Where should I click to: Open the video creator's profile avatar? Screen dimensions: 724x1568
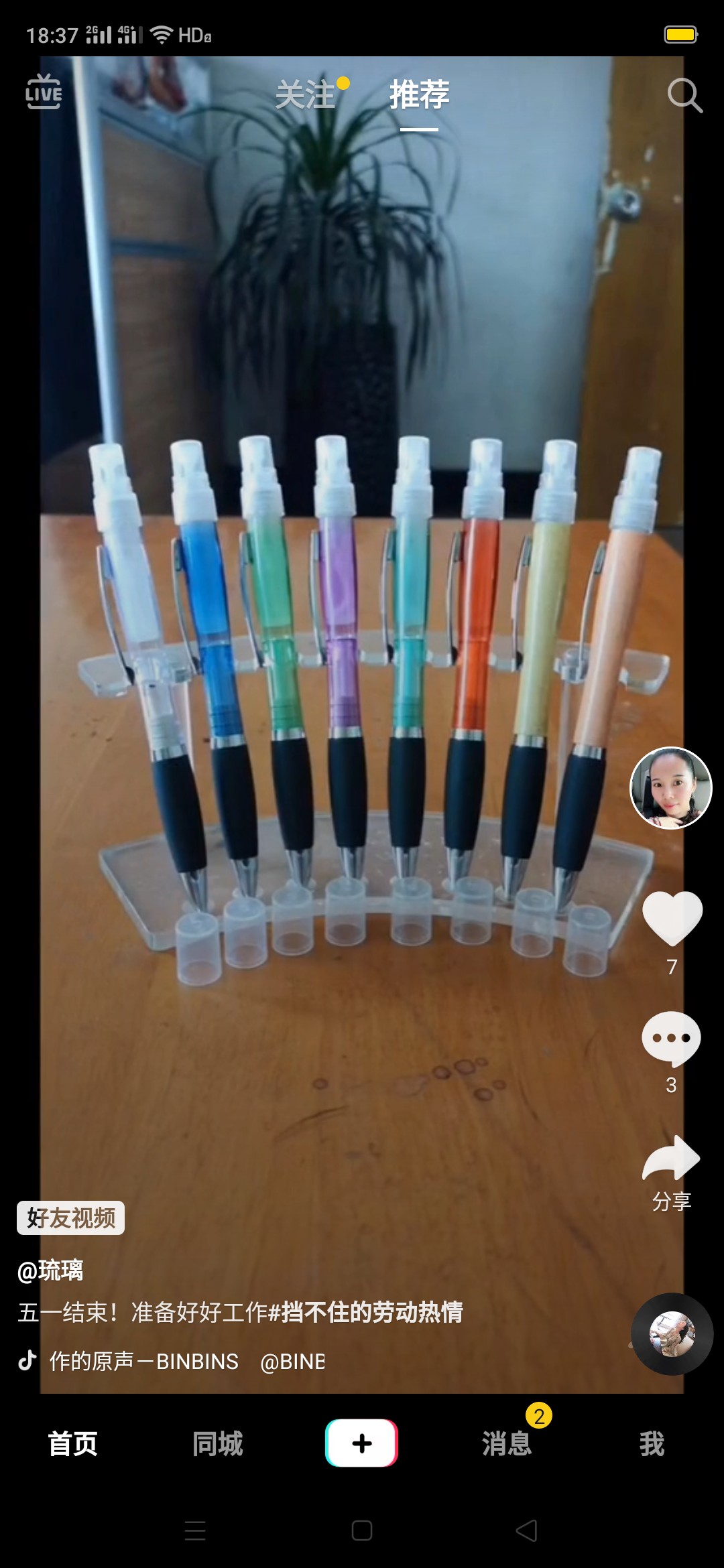[671, 788]
